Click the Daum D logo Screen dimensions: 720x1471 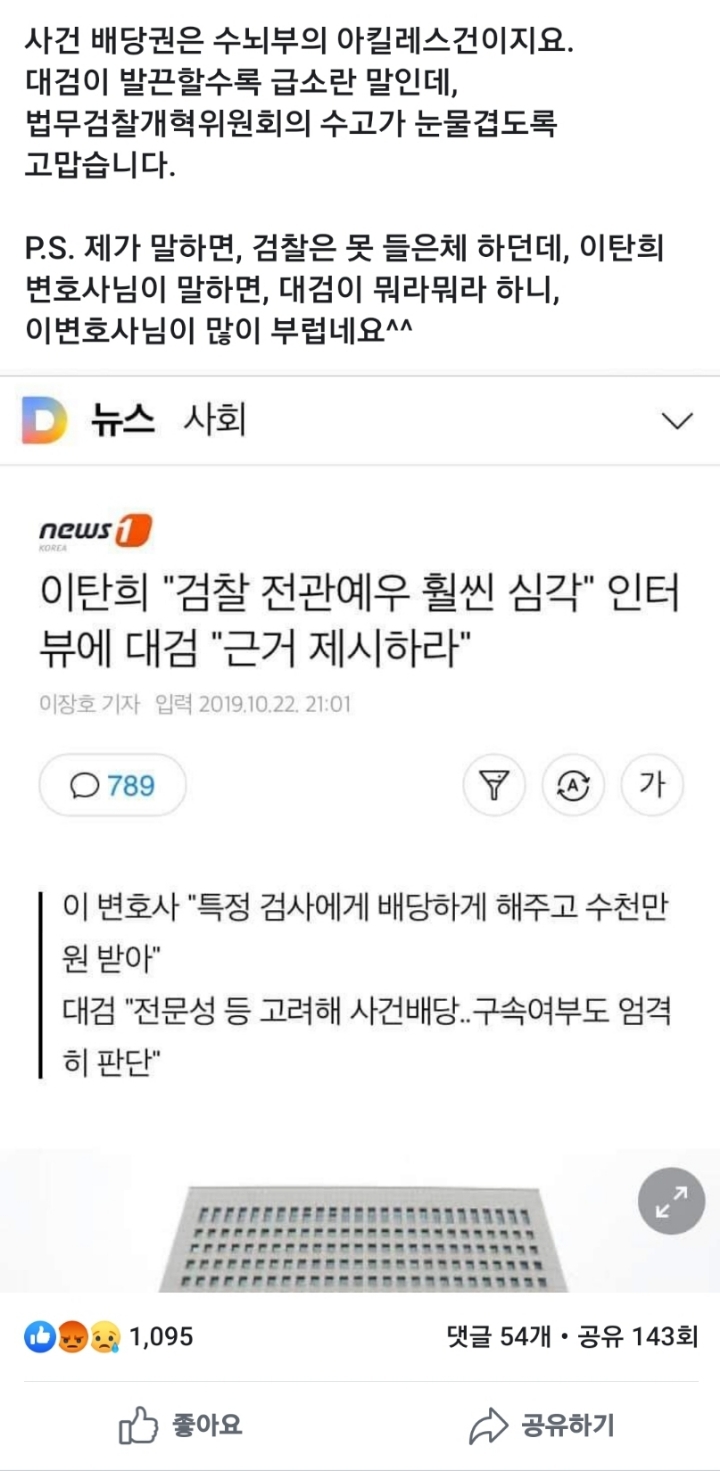coord(40,422)
